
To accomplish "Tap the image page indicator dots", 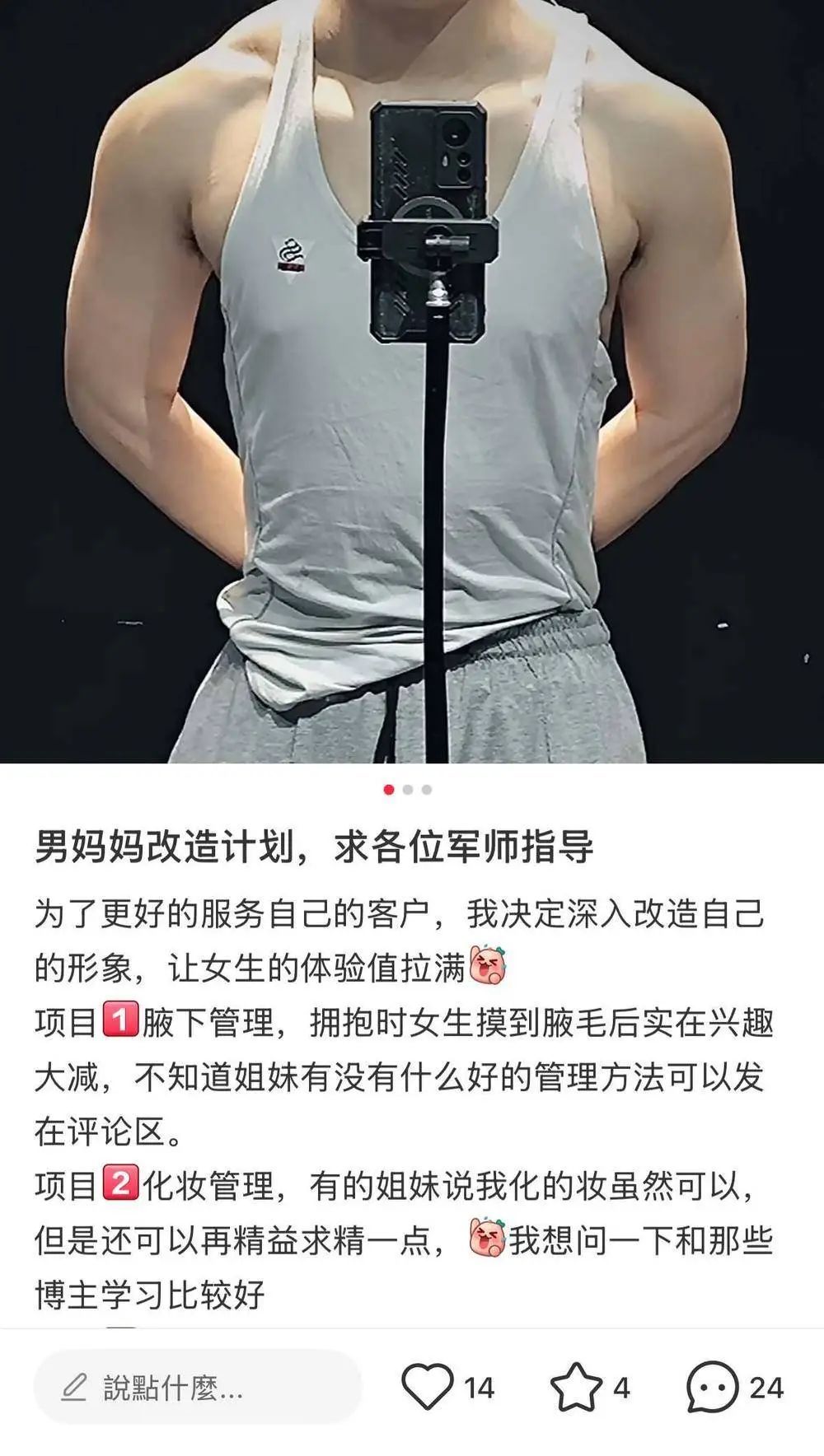I will click(x=408, y=790).
